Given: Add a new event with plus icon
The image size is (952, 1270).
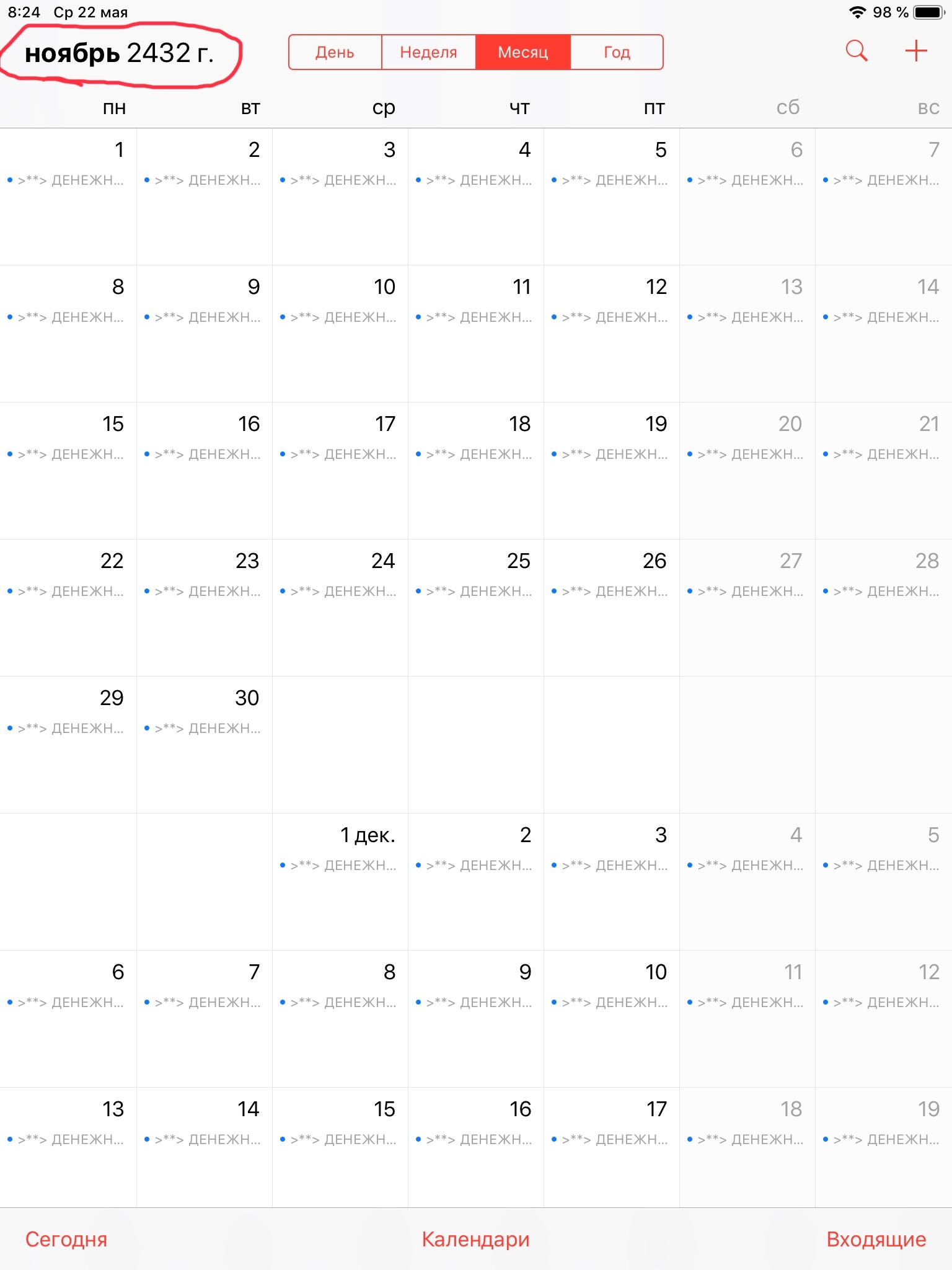Looking at the screenshot, I should point(915,51).
